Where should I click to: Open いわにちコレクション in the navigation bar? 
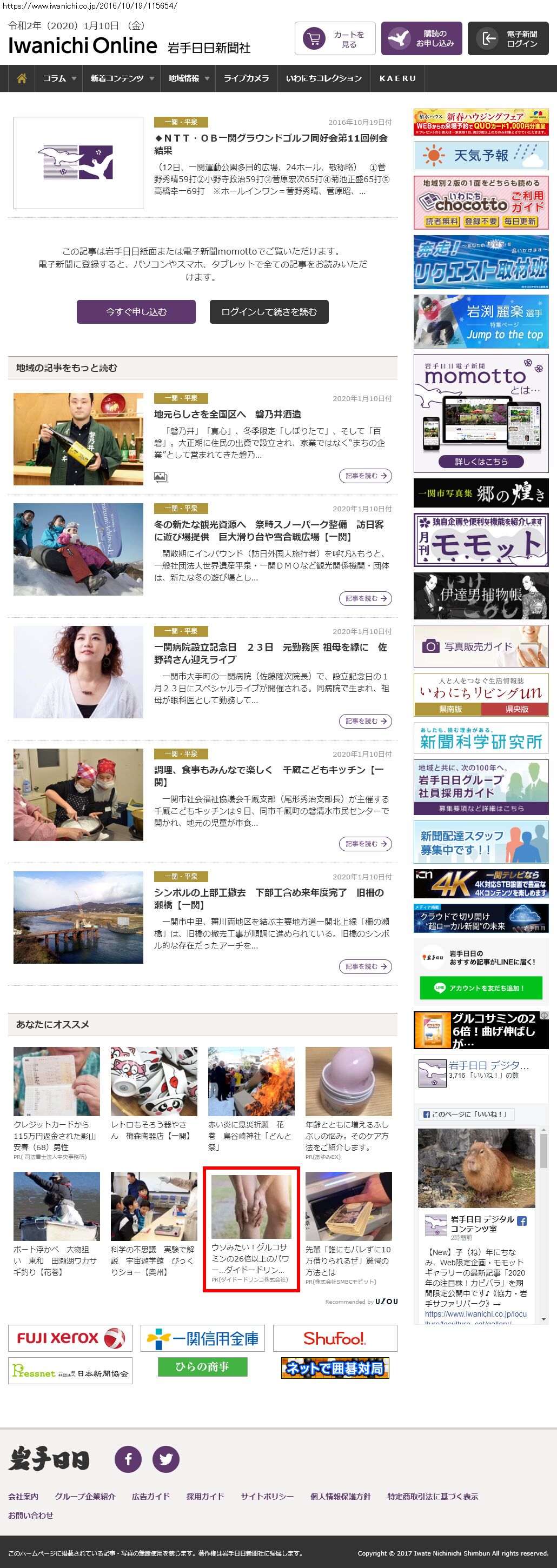[x=324, y=78]
